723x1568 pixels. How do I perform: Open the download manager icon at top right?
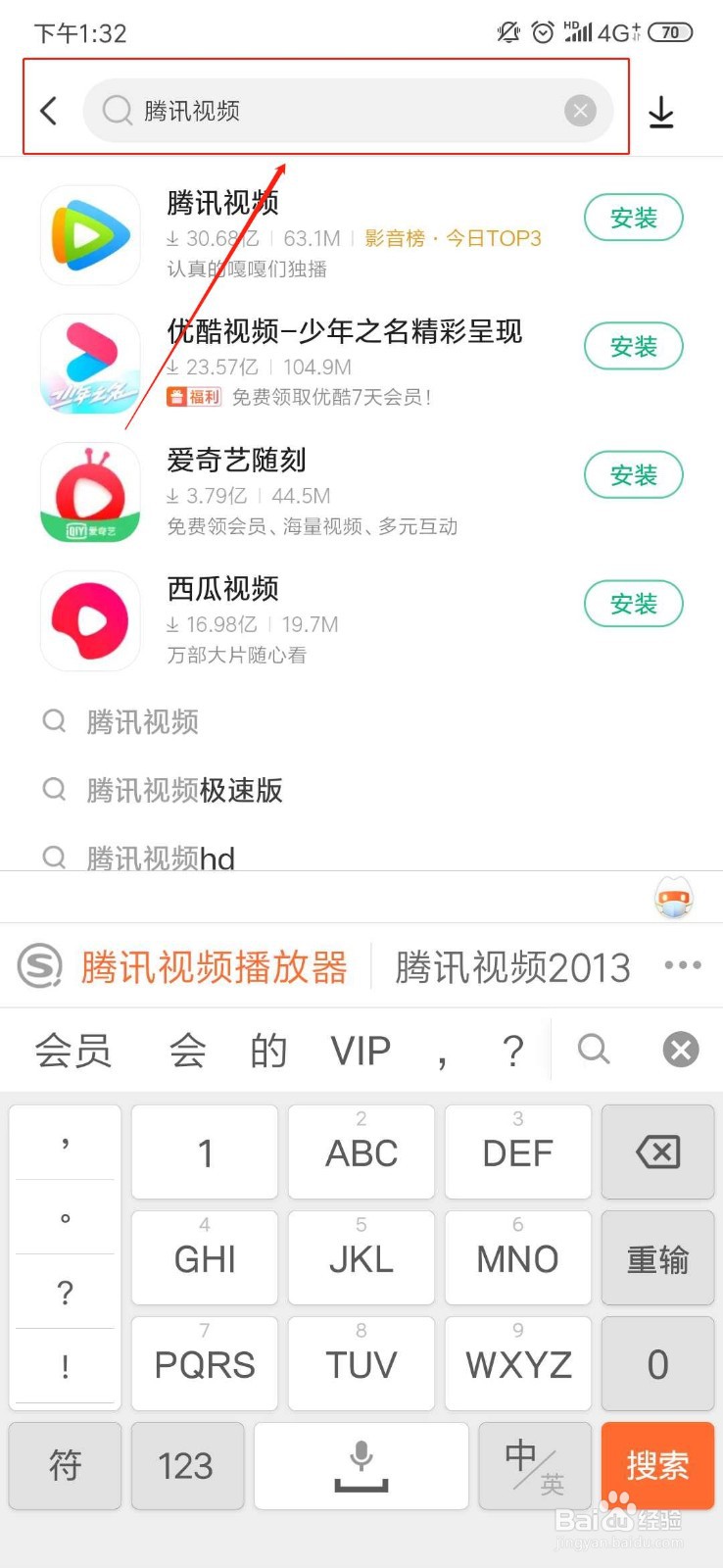click(x=661, y=111)
